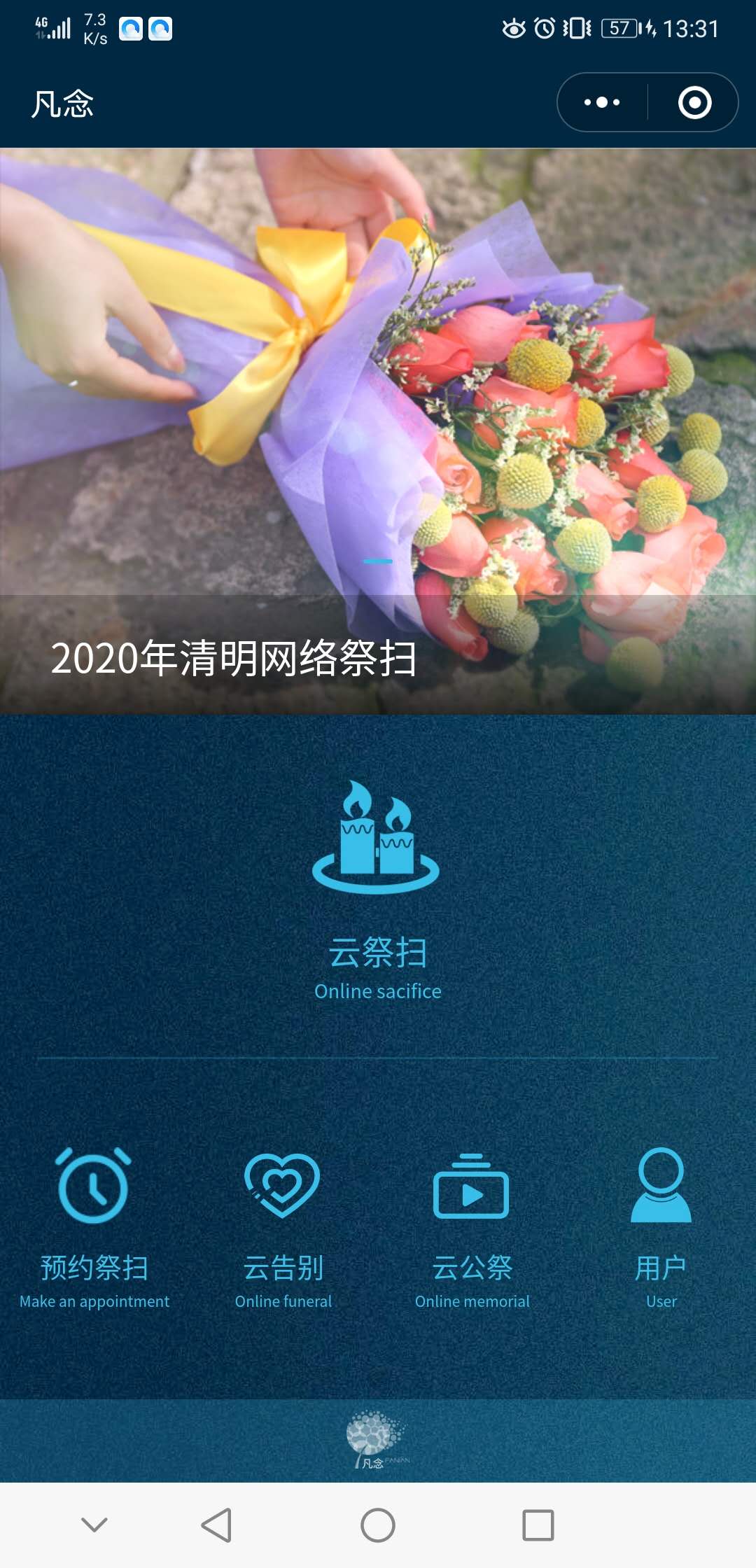This screenshot has width=756, height=1568.
Task: Select 预约祭扫 Make an appointment
Action: point(94,1226)
